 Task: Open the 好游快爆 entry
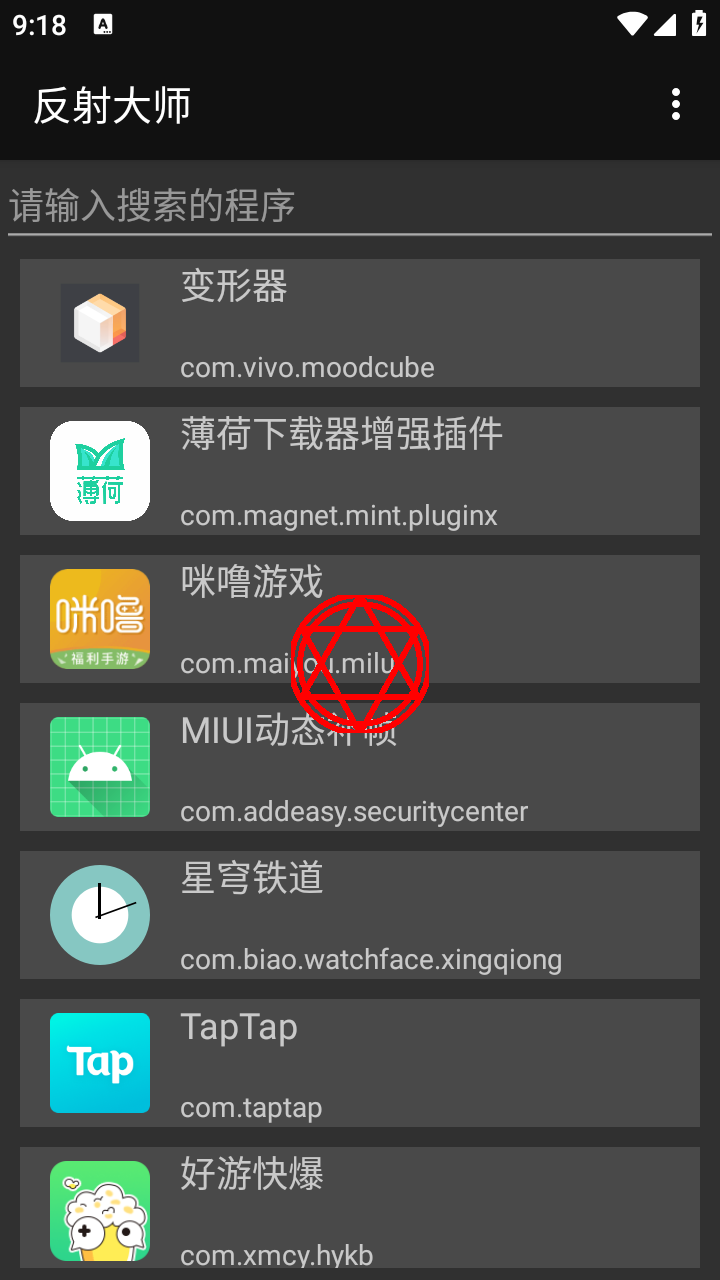tap(358, 1208)
